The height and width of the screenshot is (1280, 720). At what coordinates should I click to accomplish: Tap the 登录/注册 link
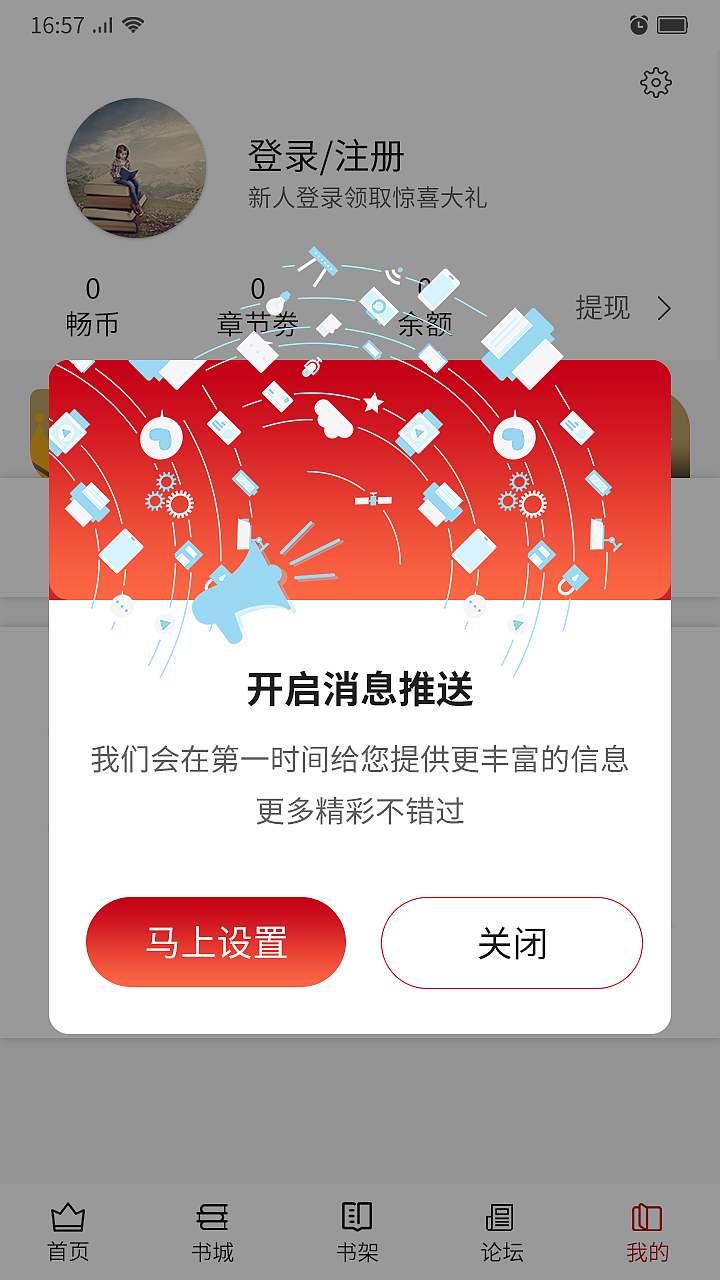pyautogui.click(x=322, y=157)
